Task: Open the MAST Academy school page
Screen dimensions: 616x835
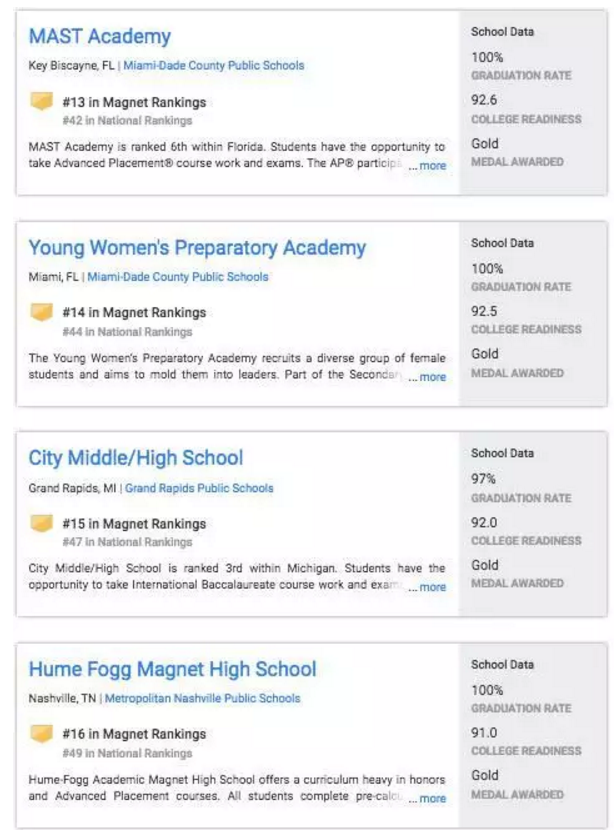Action: [99, 37]
